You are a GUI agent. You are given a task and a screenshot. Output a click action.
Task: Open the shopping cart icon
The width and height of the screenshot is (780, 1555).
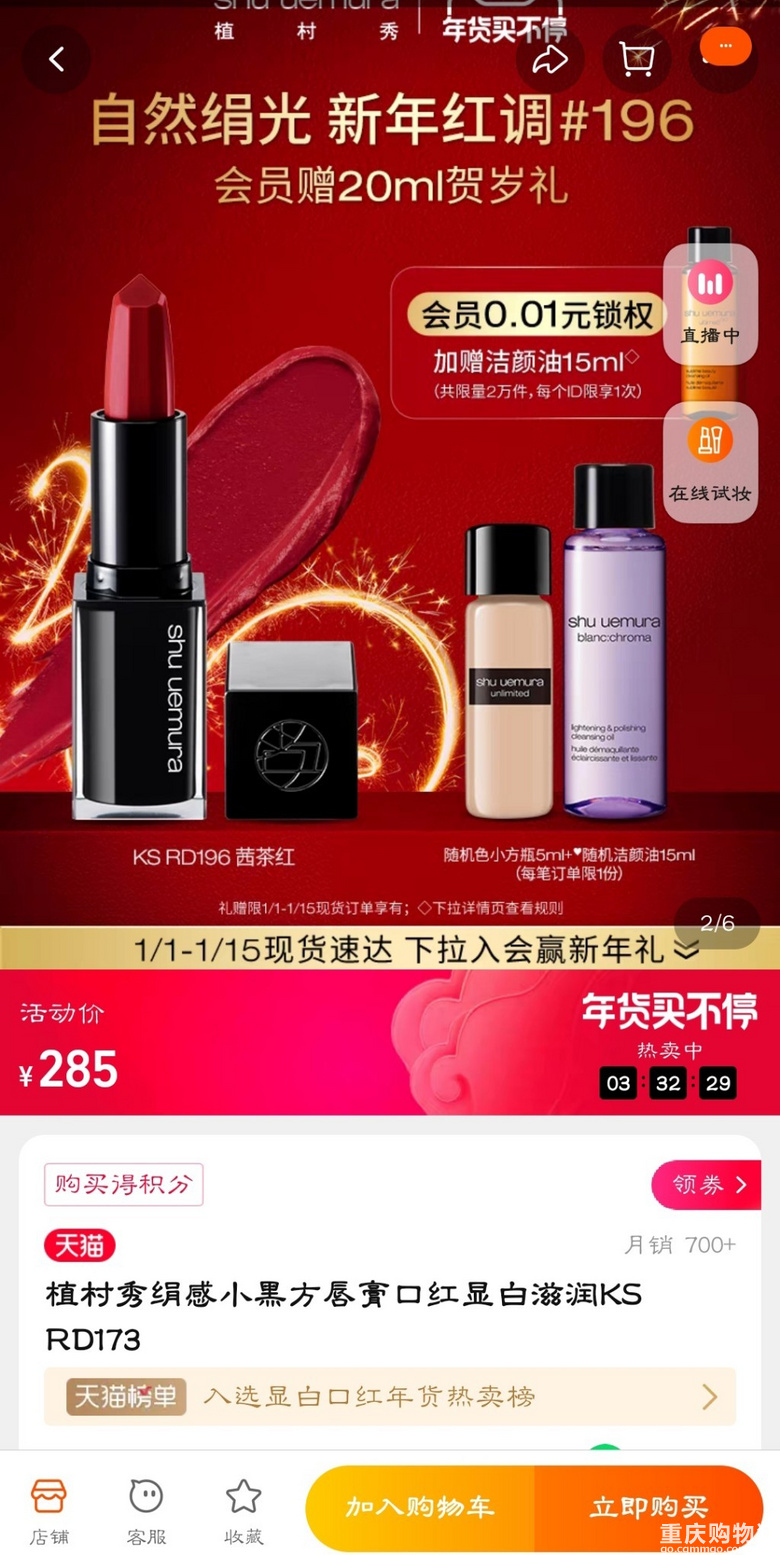click(637, 60)
